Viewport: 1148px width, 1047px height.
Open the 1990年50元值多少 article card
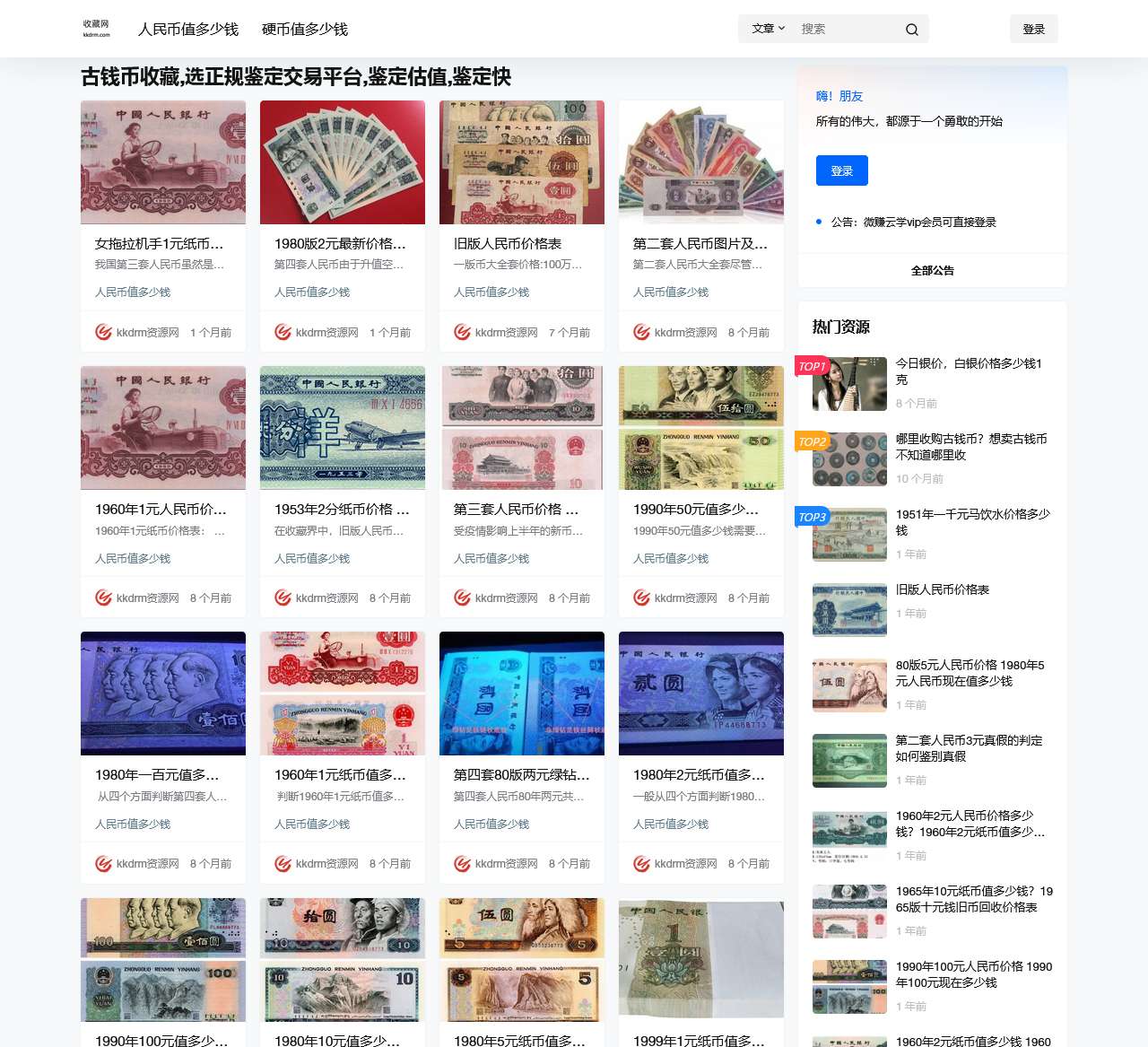coord(696,509)
